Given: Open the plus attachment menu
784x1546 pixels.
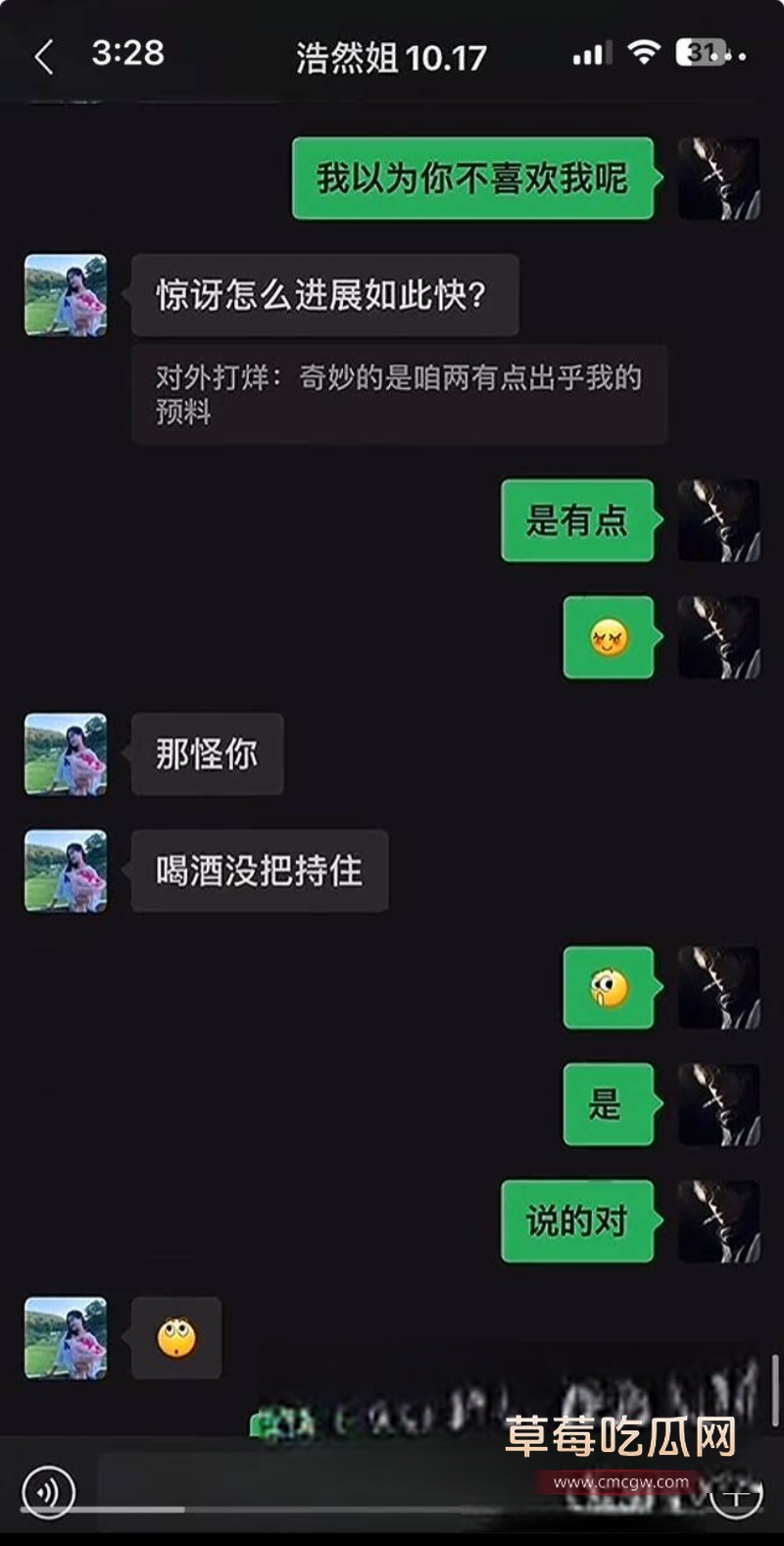Looking at the screenshot, I should [x=736, y=1494].
